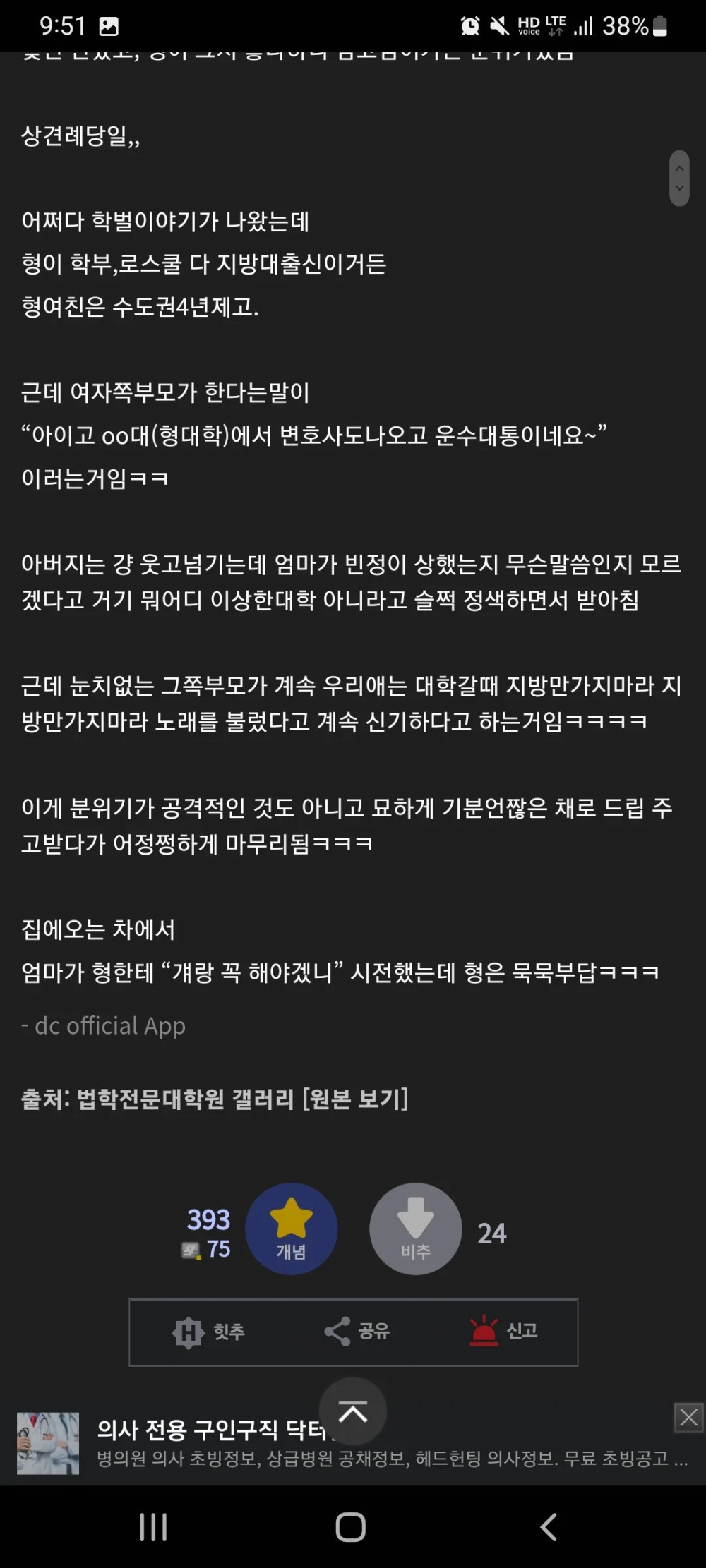The height and width of the screenshot is (1568, 706).
Task: Tap the 힛추 hit recommend button
Action: 209,1332
